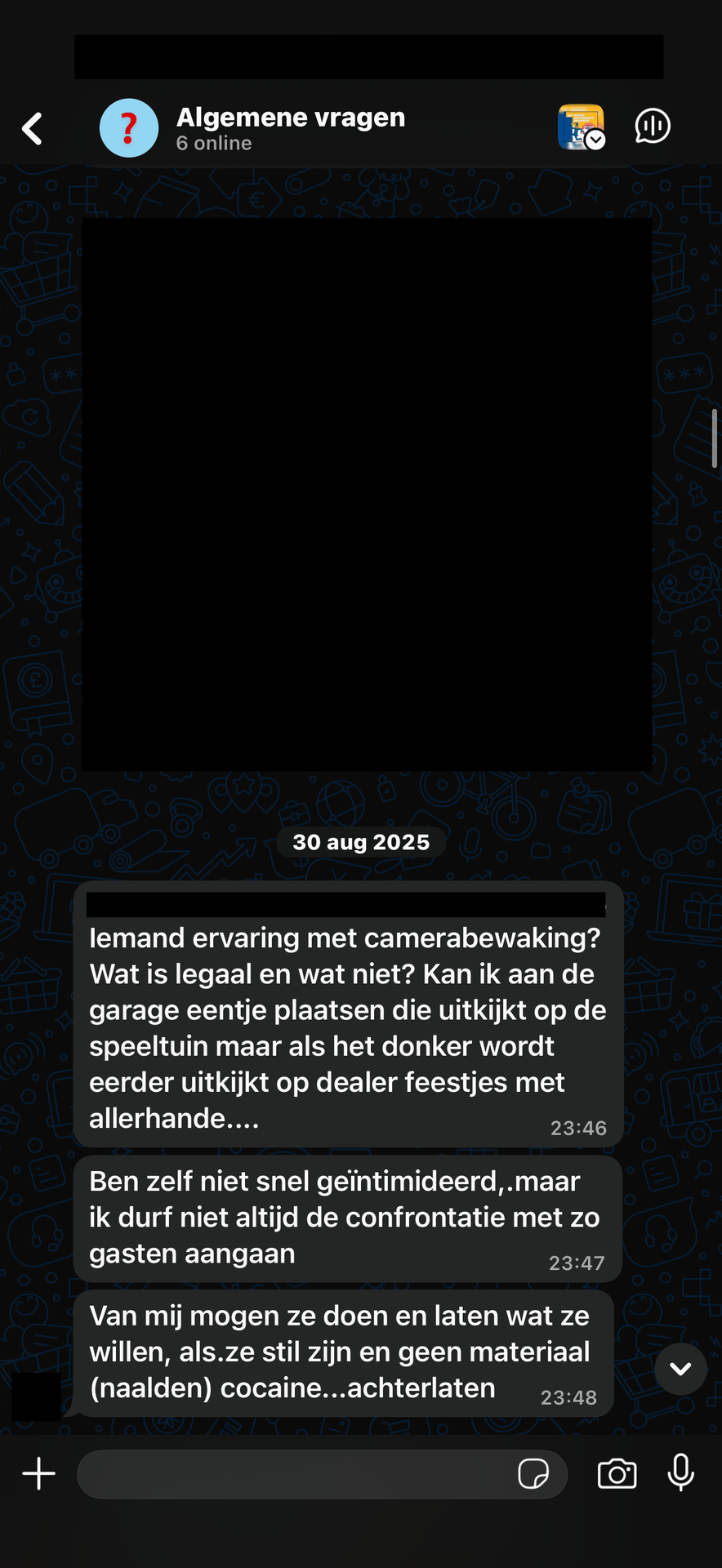This screenshot has height=1568, width=722.
Task: Focus the message text field
Action: point(294,1474)
